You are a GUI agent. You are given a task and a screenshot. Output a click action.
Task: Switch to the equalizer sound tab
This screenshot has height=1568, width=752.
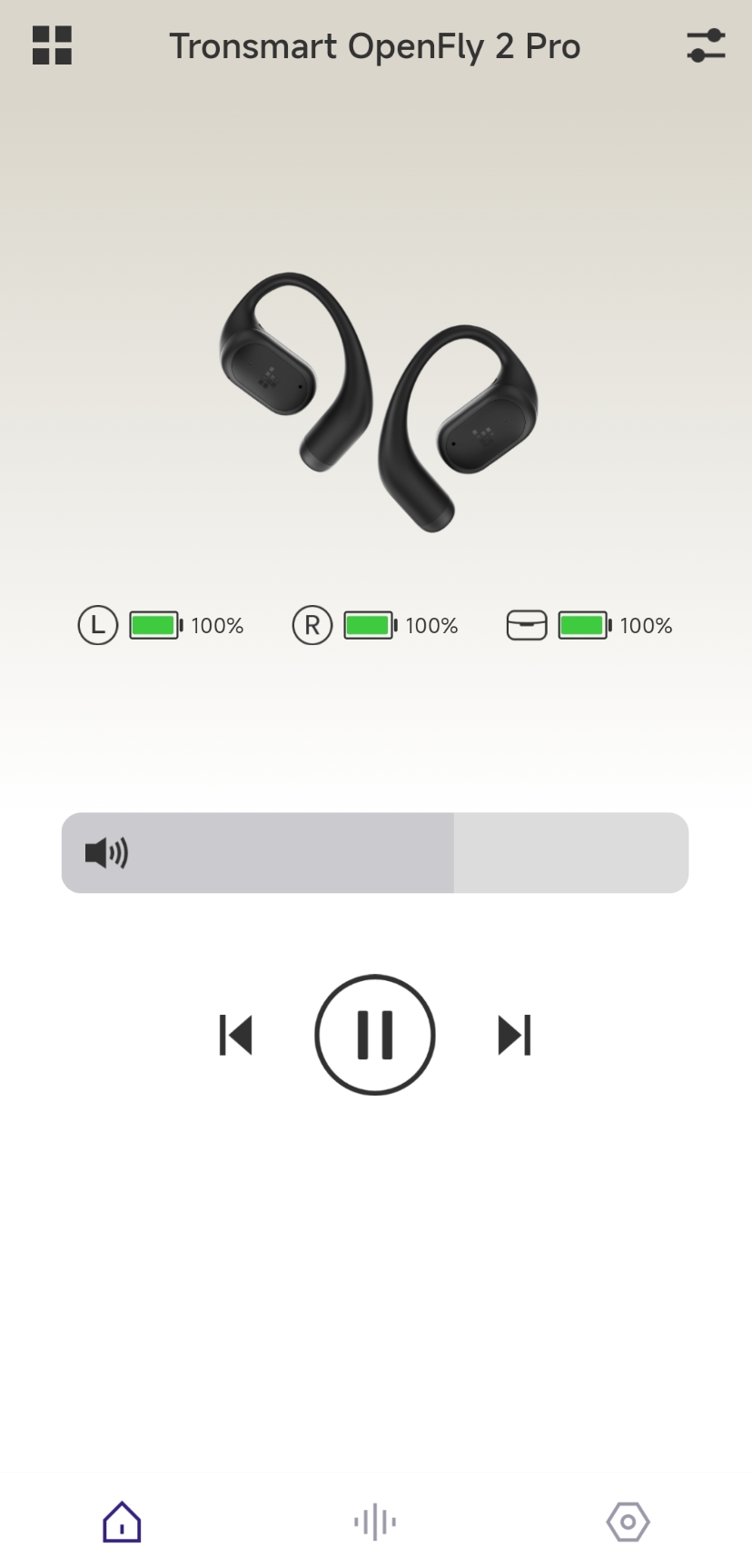coord(375,1522)
